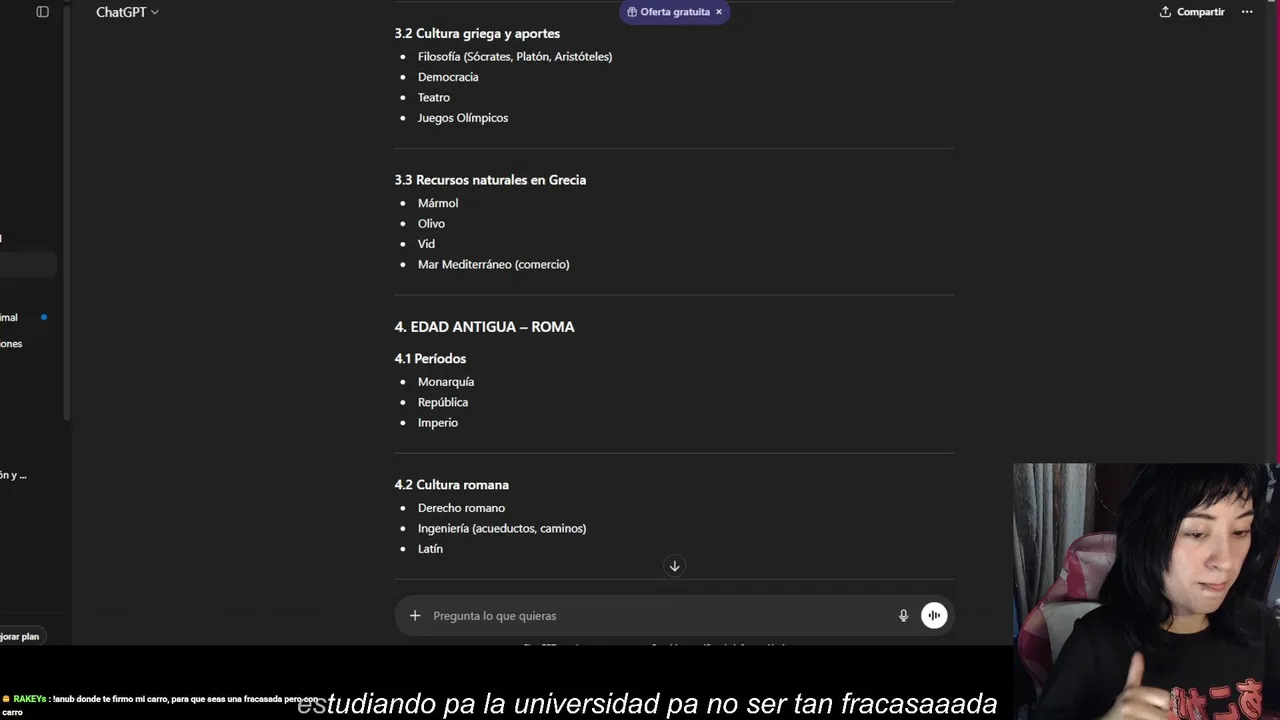Open the Oferta gratuita offer
This screenshot has height=720, width=1280.
pos(668,12)
